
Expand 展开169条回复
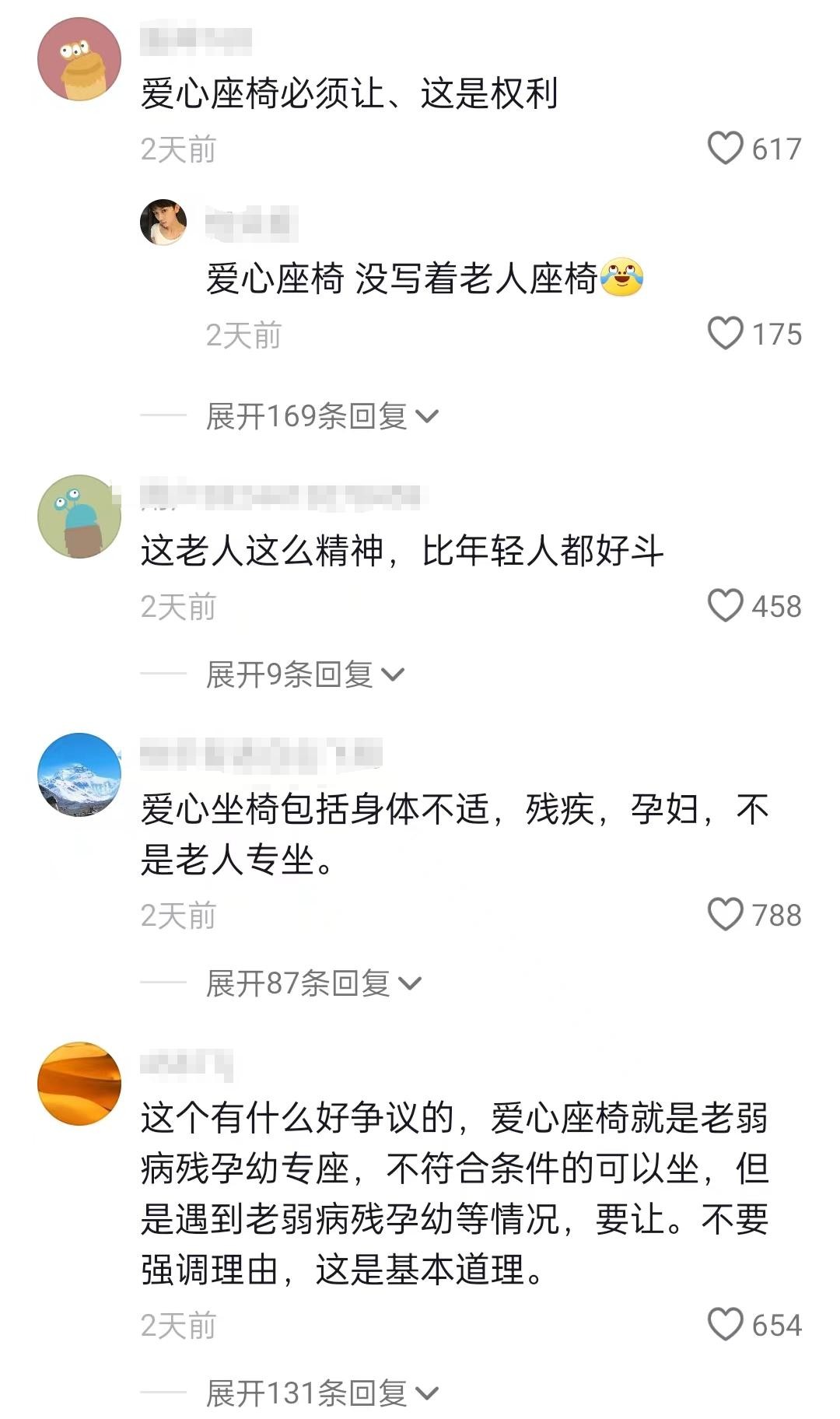(x=322, y=416)
